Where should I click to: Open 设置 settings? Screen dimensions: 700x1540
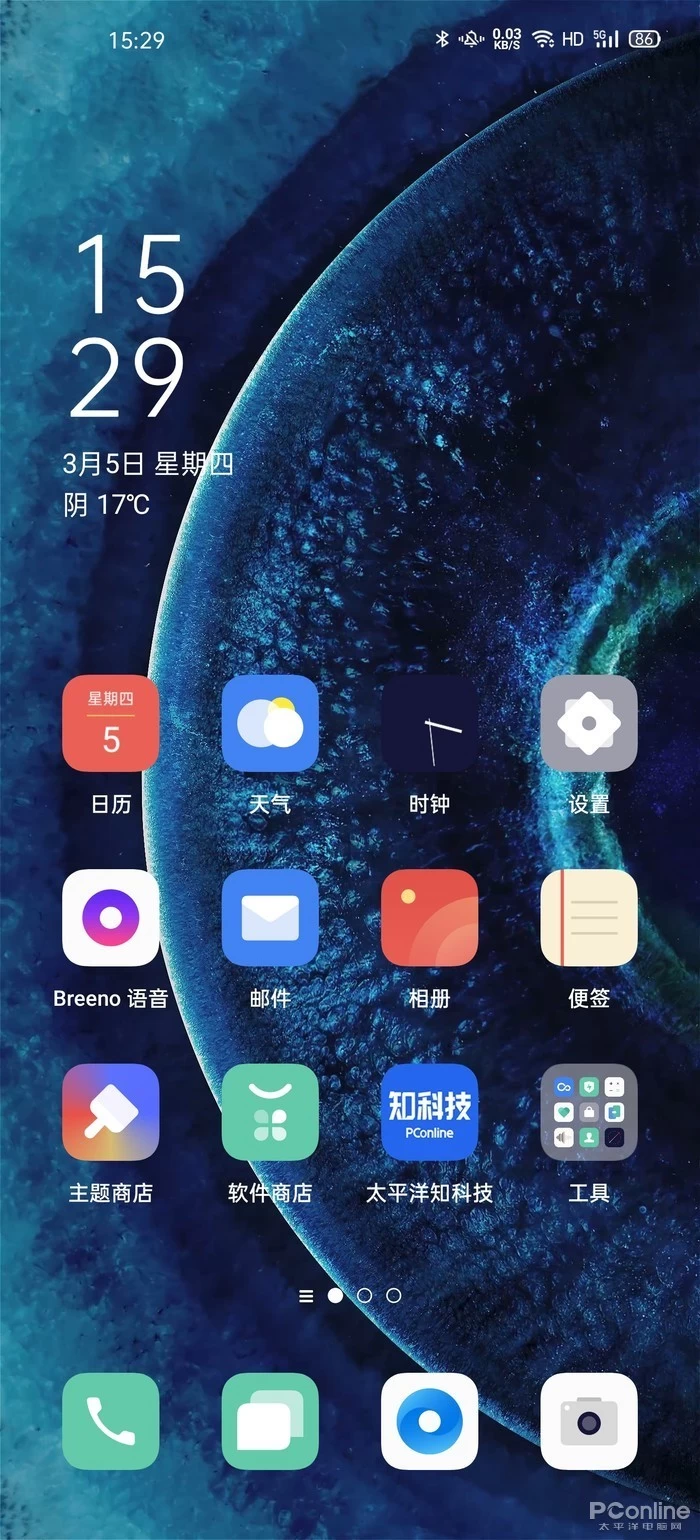tap(588, 723)
